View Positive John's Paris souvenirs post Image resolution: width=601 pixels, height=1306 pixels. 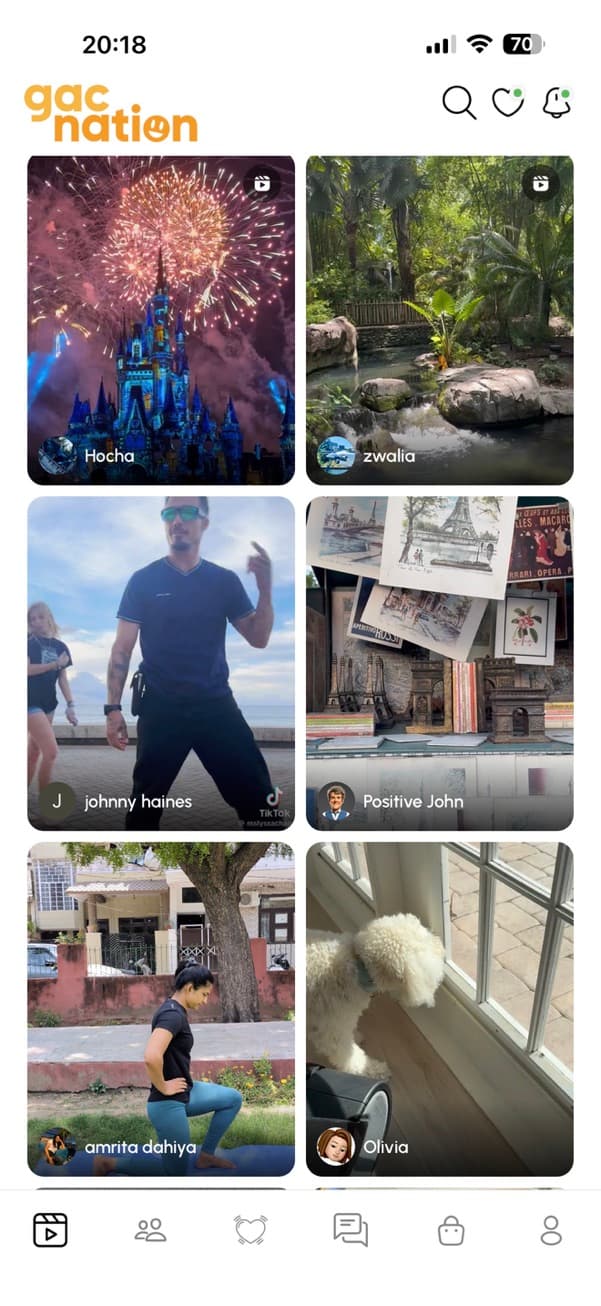439,663
